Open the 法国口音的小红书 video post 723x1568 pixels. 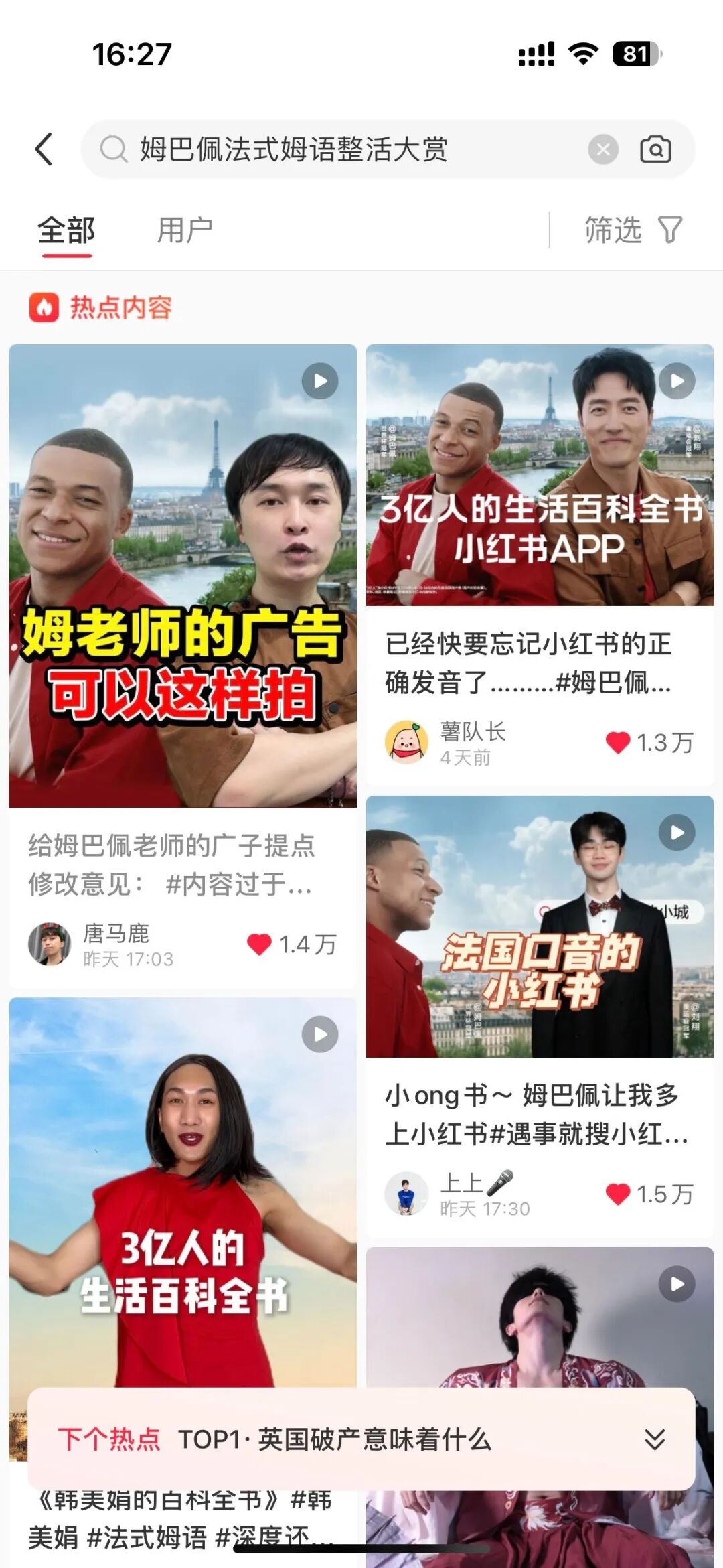(x=540, y=926)
